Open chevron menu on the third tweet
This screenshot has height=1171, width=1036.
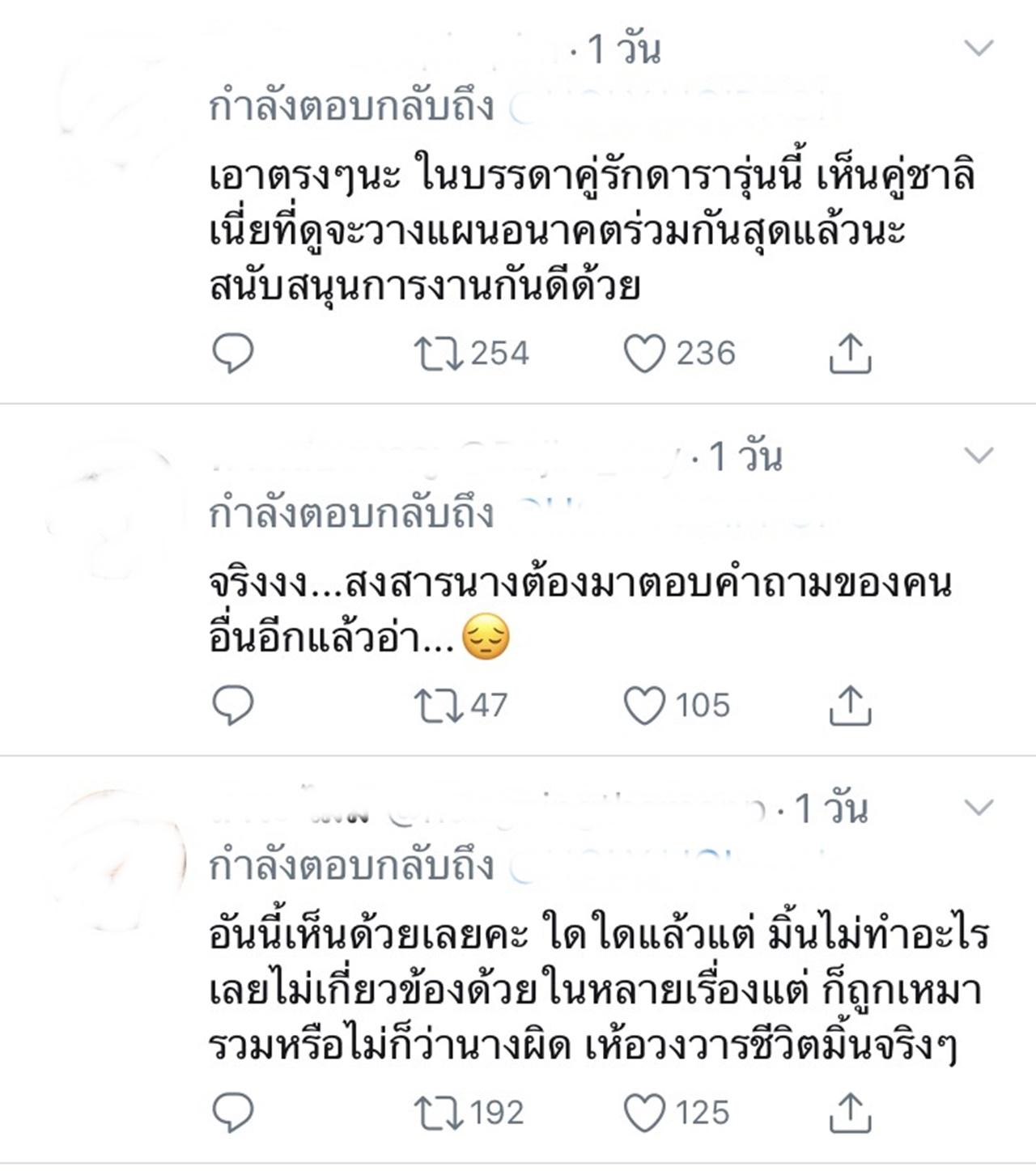979,808
